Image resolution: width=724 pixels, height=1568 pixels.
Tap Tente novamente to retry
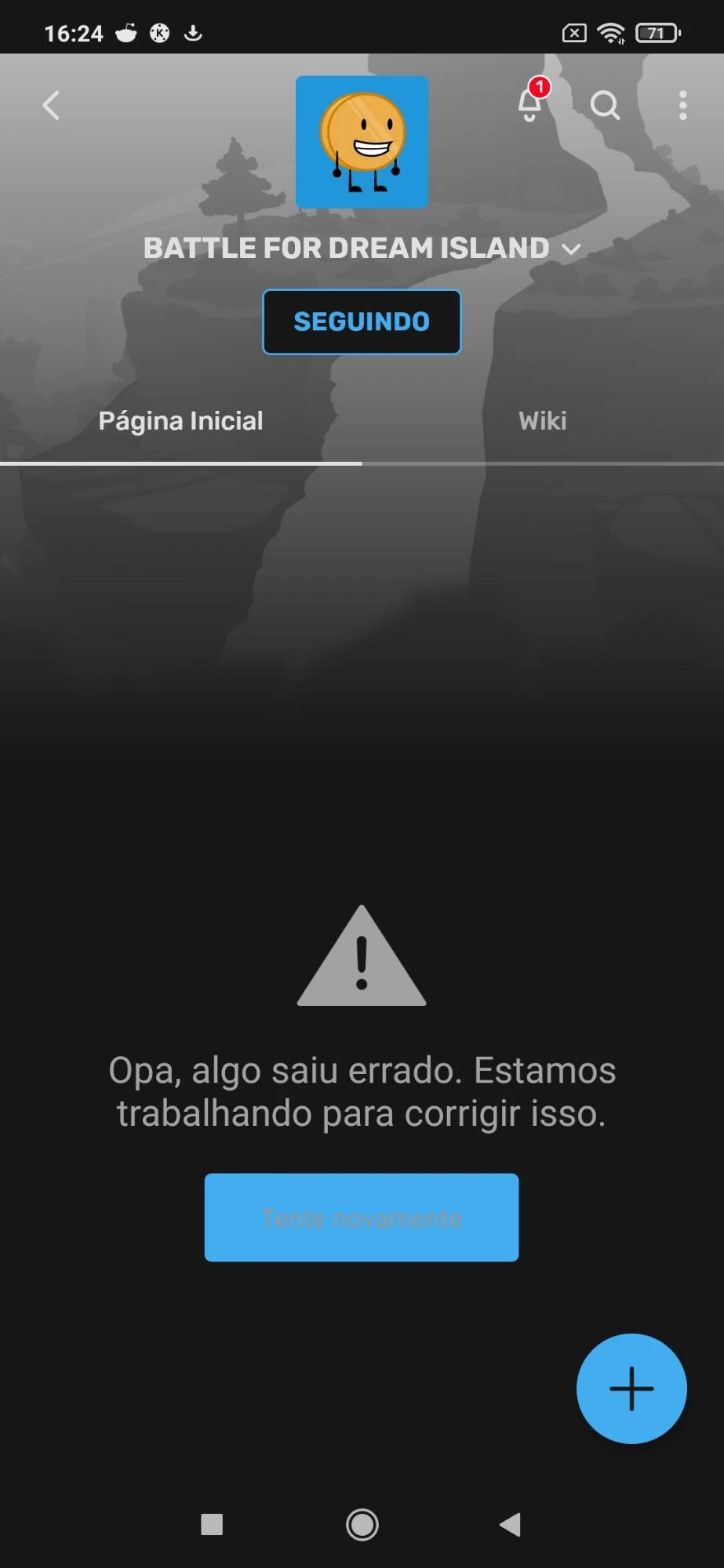362,1218
